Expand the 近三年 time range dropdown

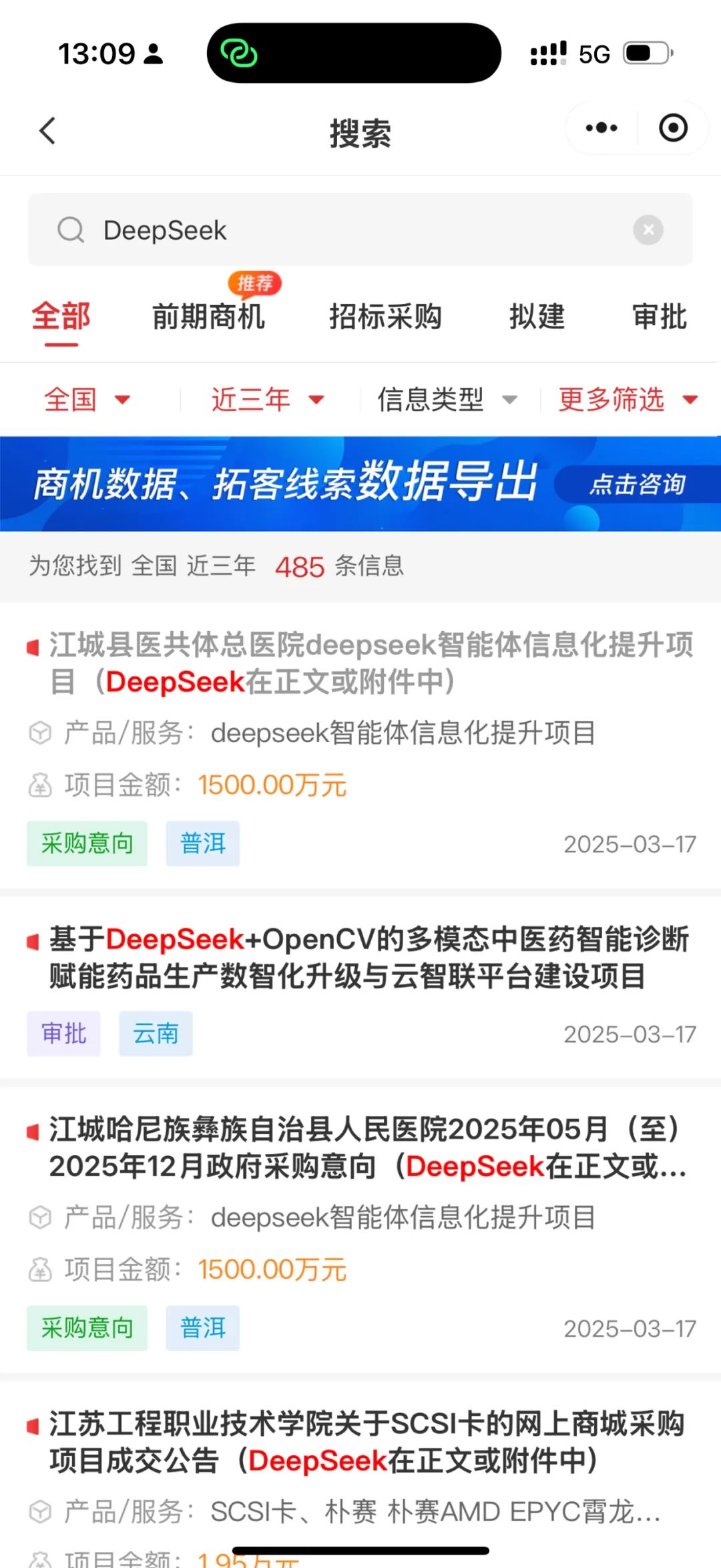[x=268, y=399]
